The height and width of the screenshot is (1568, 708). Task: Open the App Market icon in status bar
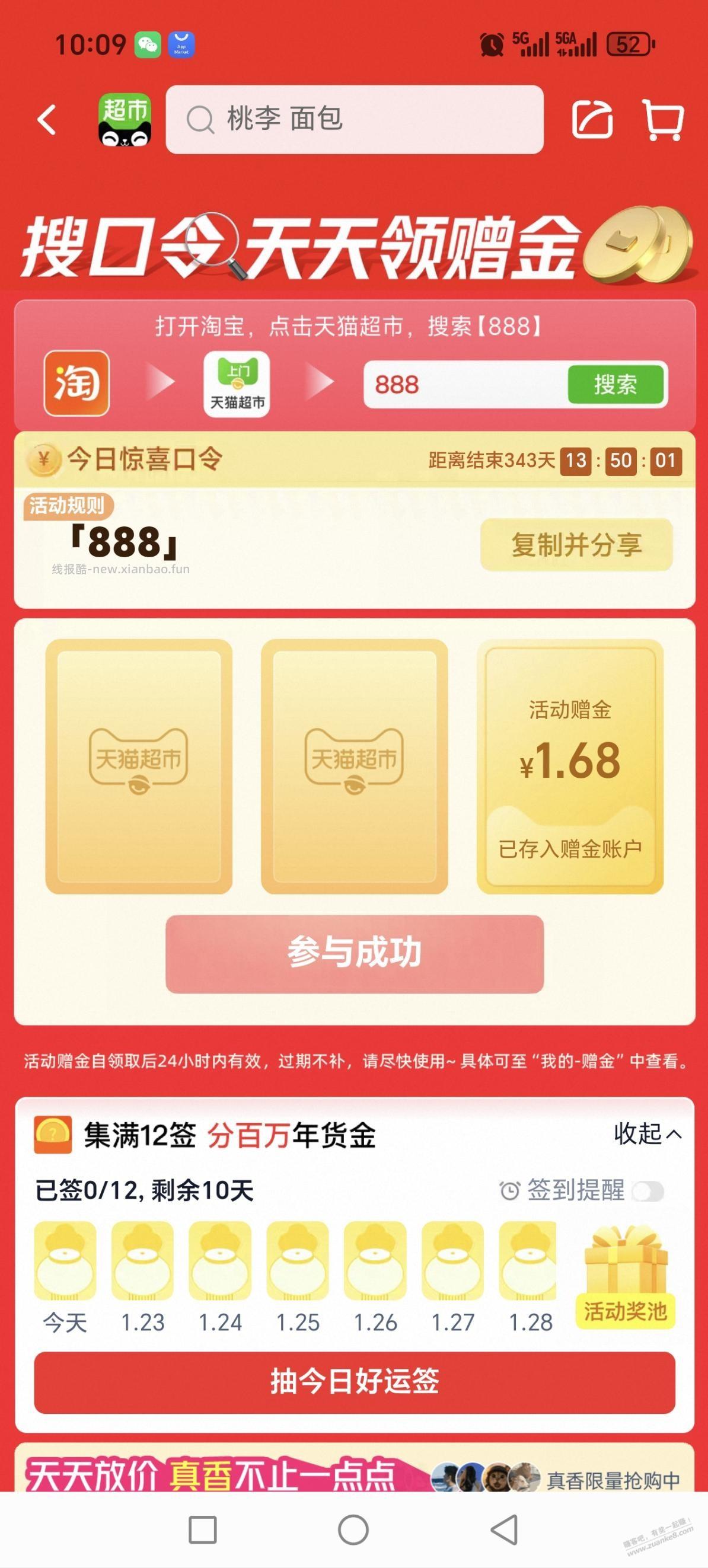183,44
